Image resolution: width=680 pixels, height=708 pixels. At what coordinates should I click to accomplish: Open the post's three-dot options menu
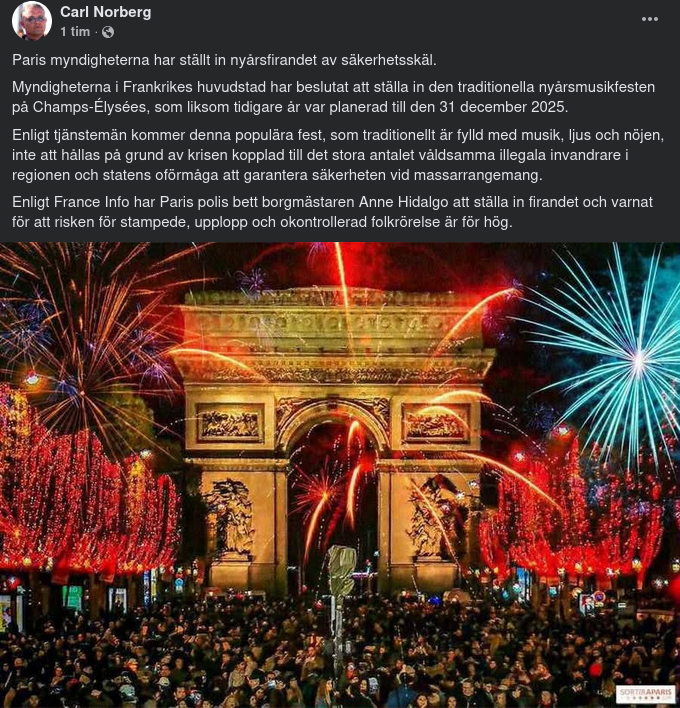(650, 20)
